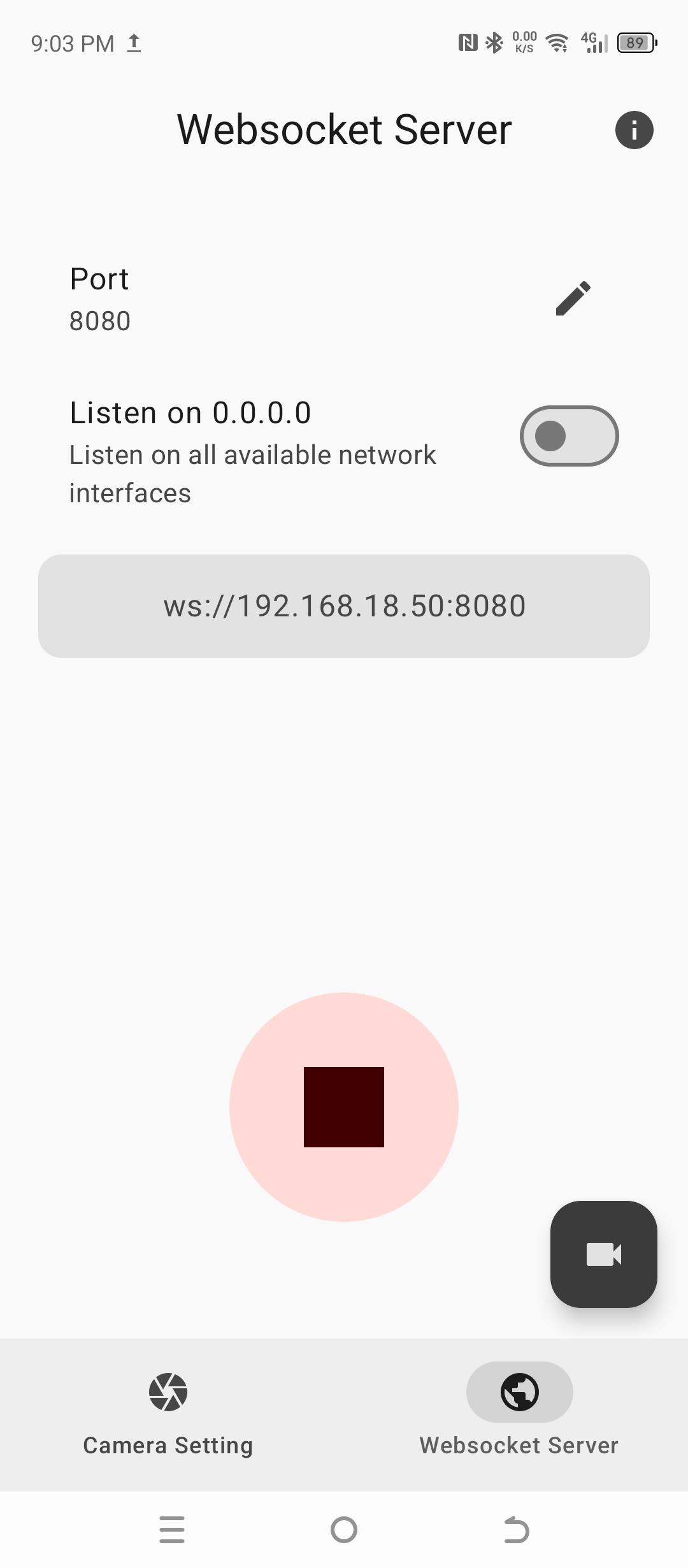Go to the home screen
The height and width of the screenshot is (1568, 688).
pos(344,1530)
